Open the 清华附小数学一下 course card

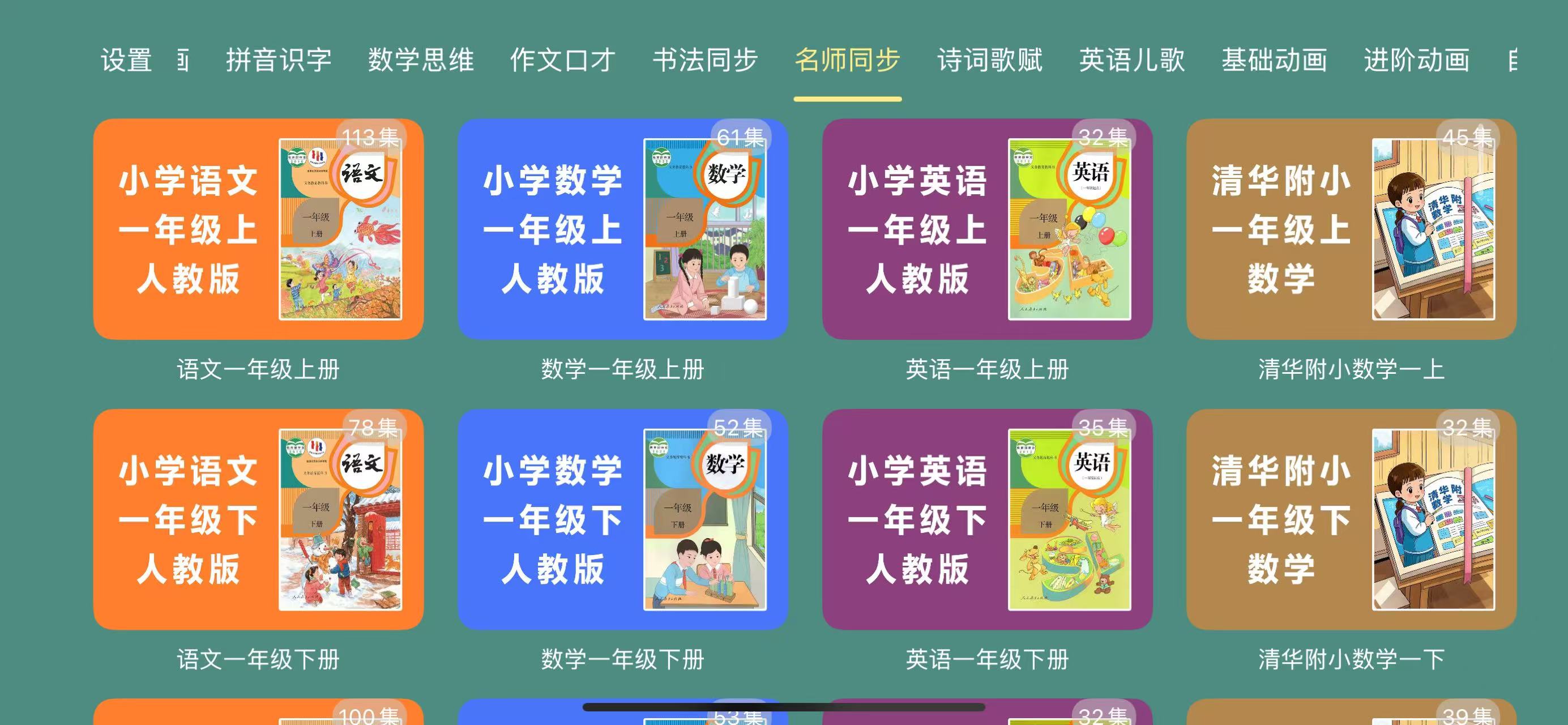1351,519
